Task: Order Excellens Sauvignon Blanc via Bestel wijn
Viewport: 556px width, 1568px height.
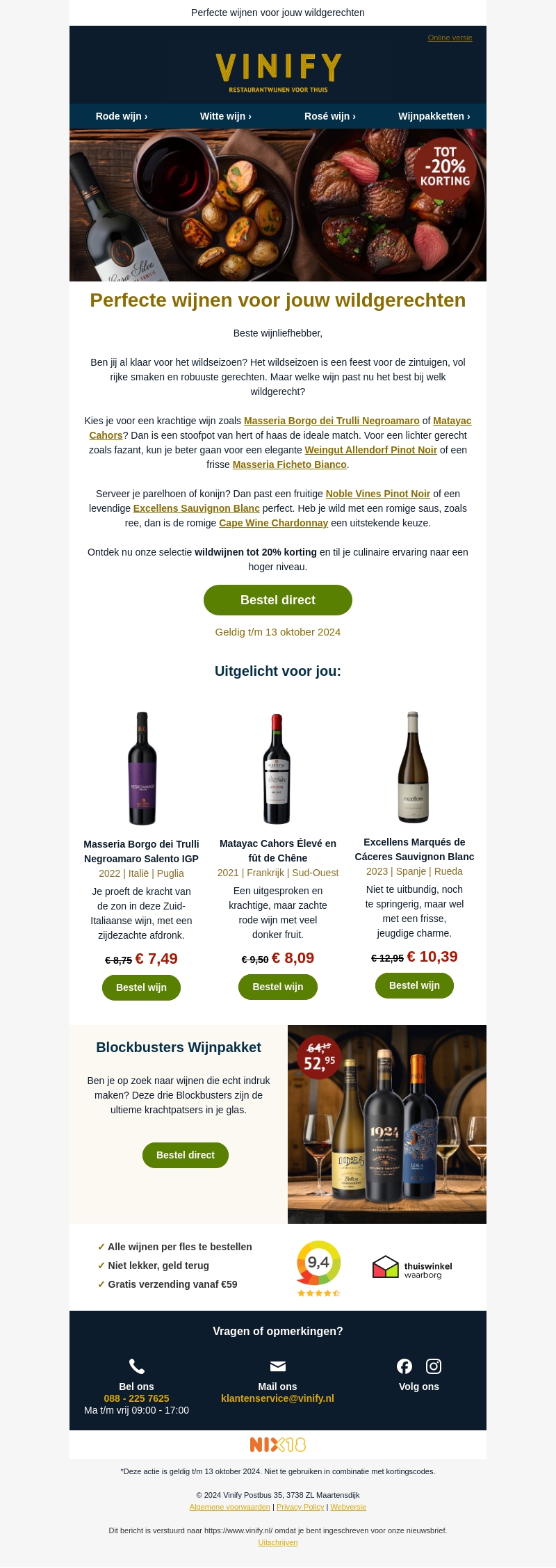Action: pos(414,985)
